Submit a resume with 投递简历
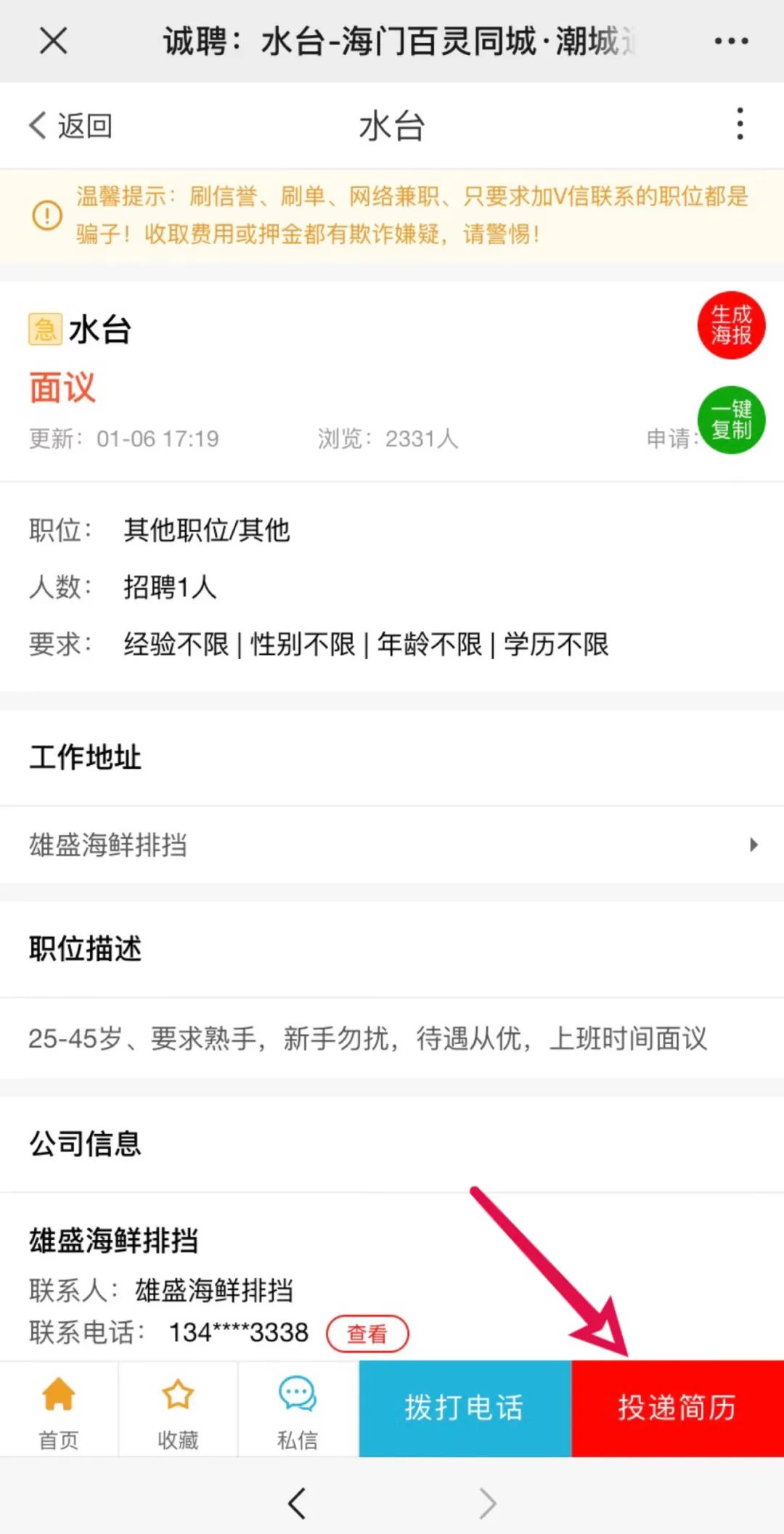This screenshot has width=784, height=1534. coord(677,1408)
